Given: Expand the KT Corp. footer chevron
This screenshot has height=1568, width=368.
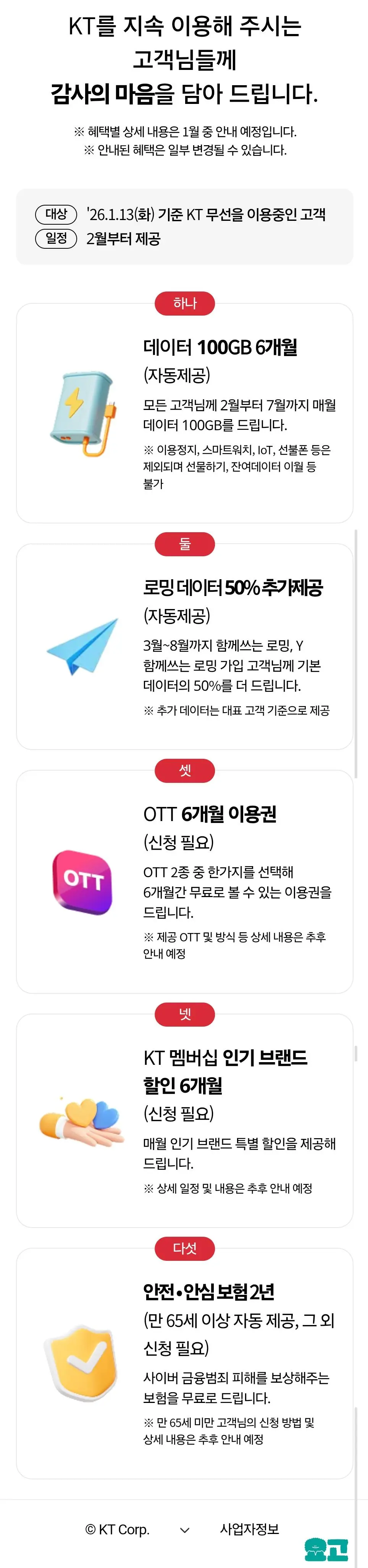Looking at the screenshot, I should click(x=185, y=1530).
